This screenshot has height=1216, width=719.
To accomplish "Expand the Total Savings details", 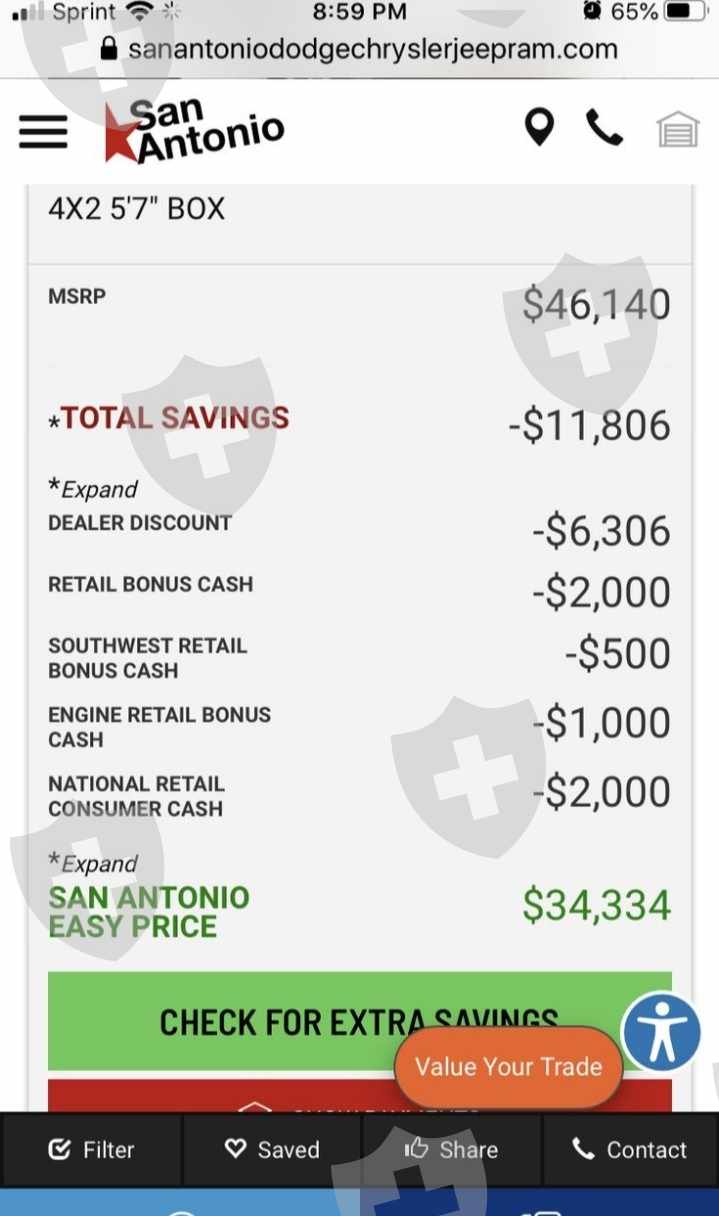I will pyautogui.click(x=93, y=489).
